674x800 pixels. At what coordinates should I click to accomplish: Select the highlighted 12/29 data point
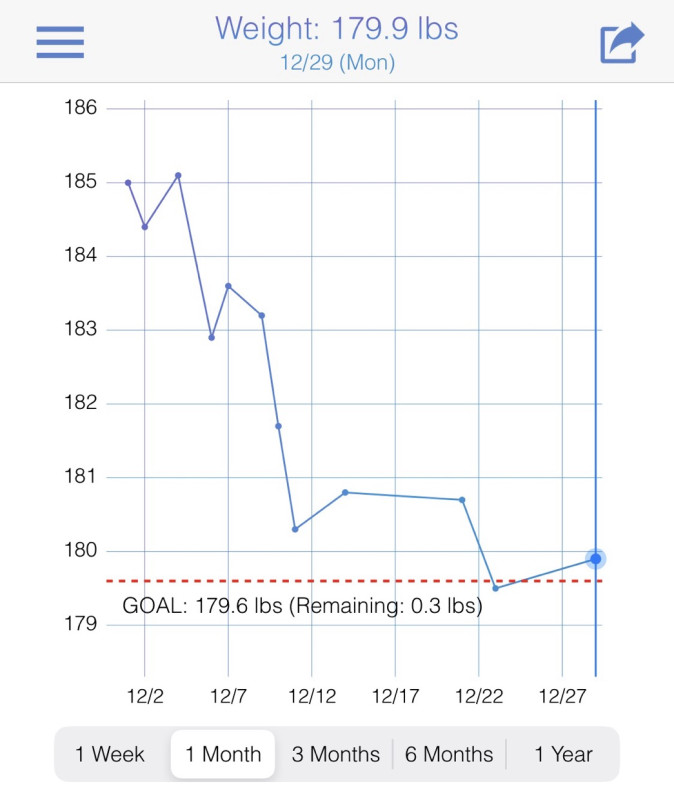(596, 559)
